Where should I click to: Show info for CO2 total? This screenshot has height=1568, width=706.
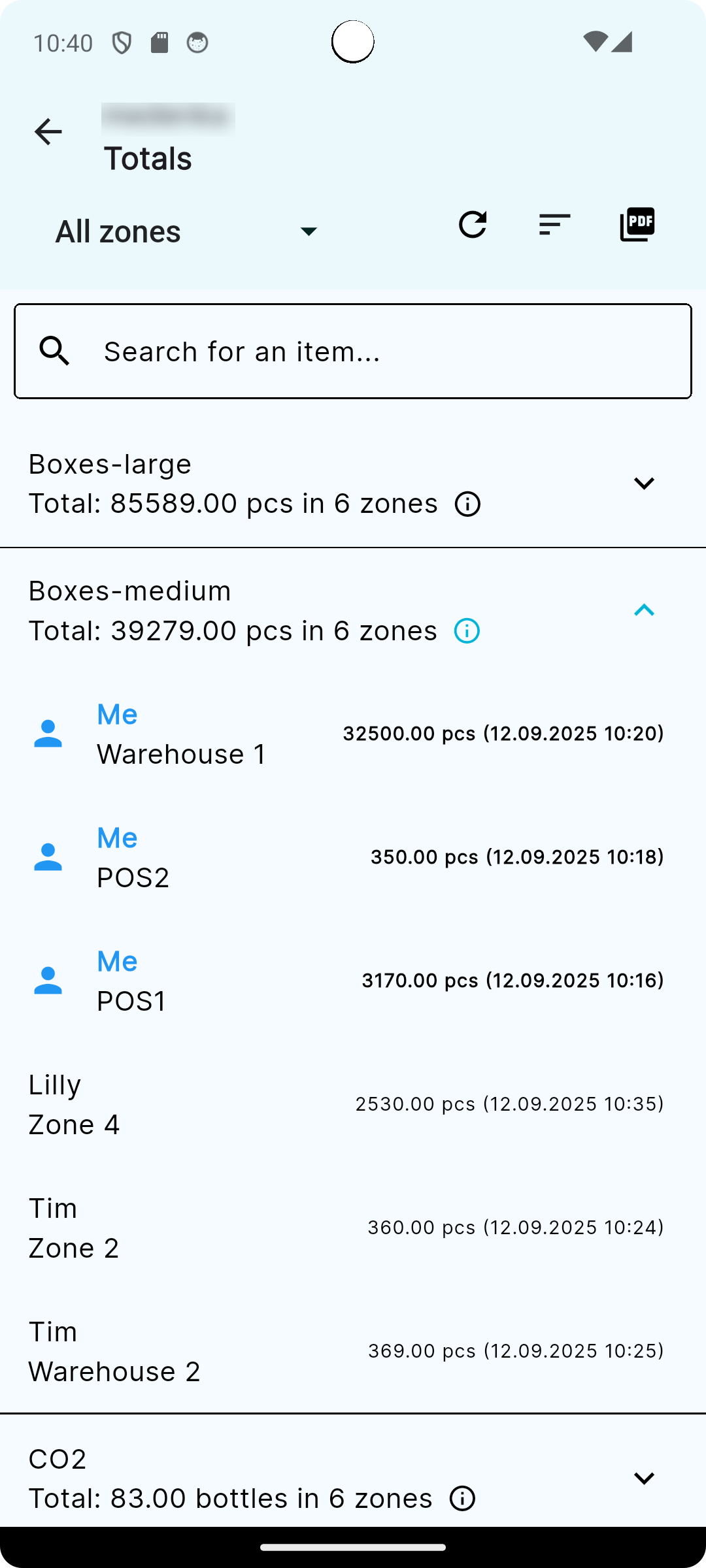[462, 1498]
